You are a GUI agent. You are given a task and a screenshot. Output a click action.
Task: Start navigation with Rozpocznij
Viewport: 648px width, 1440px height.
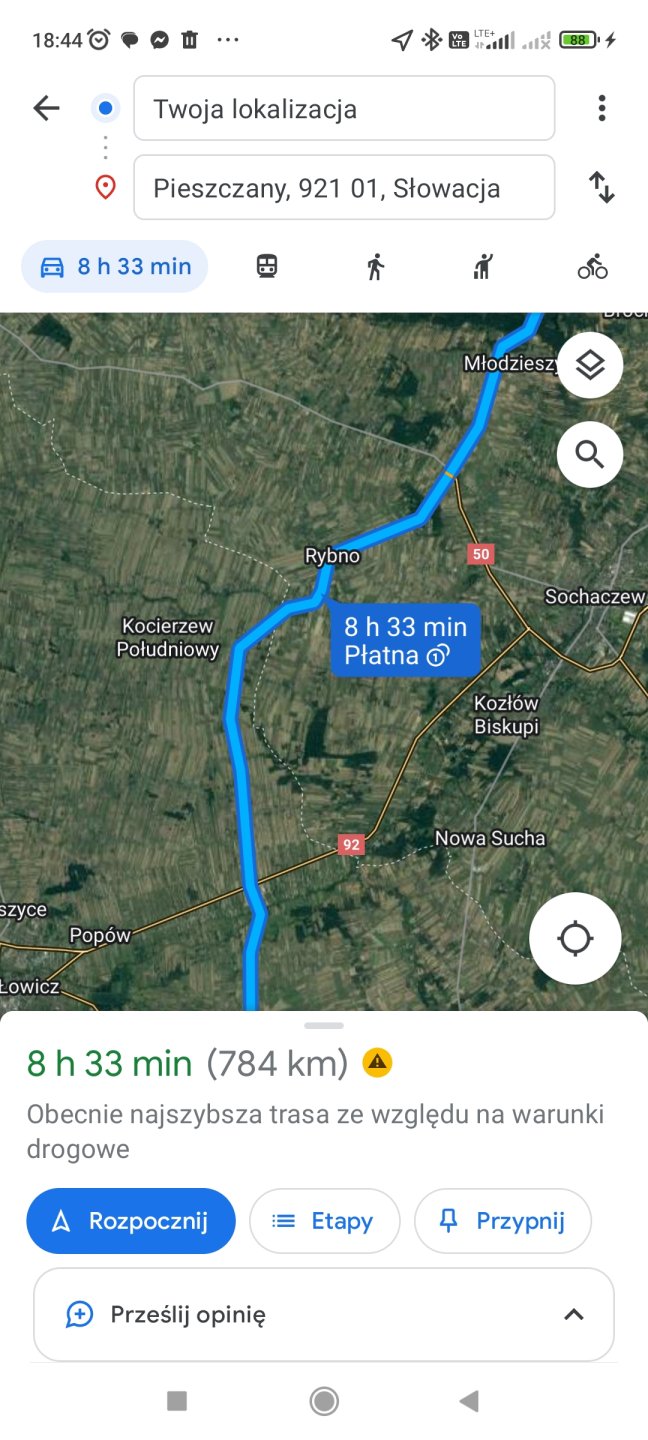tap(131, 1221)
